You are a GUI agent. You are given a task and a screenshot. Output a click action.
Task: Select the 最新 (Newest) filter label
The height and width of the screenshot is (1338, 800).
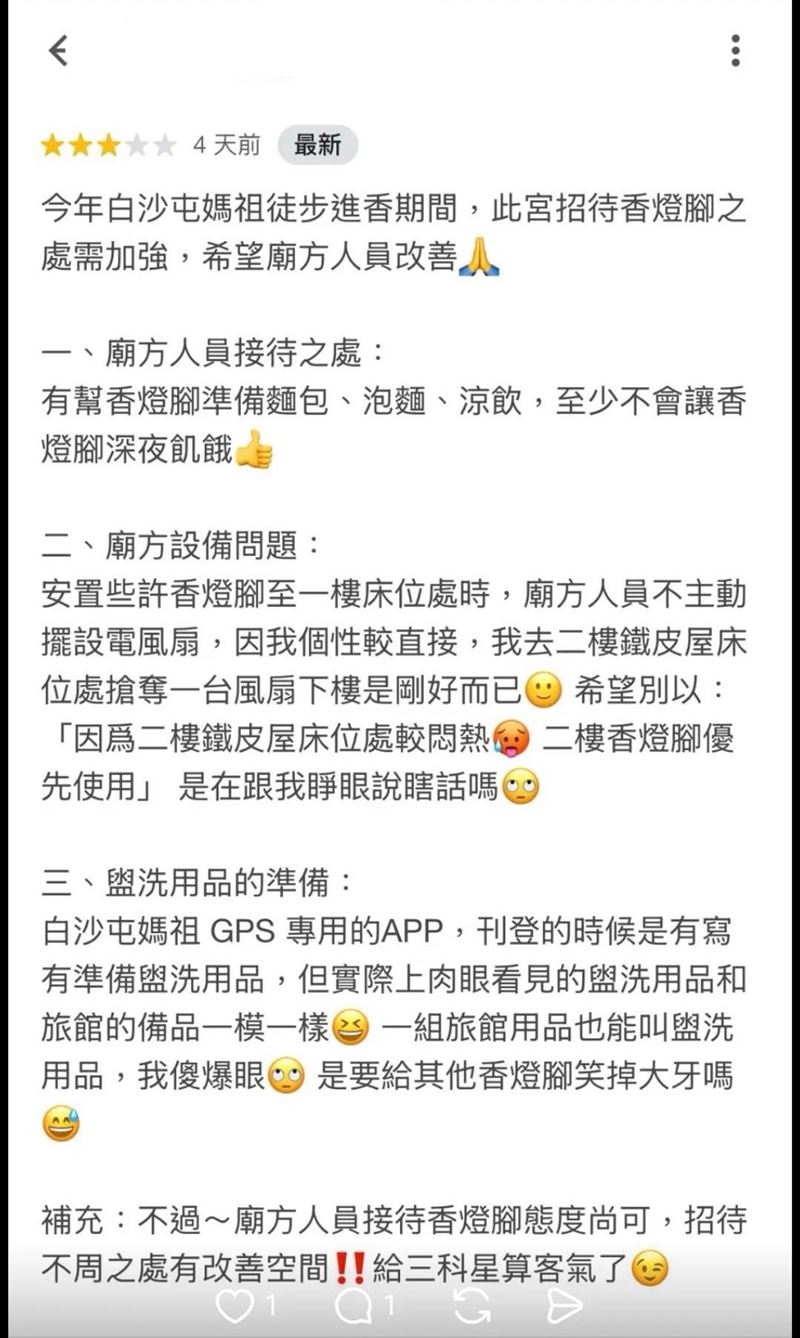(318, 145)
